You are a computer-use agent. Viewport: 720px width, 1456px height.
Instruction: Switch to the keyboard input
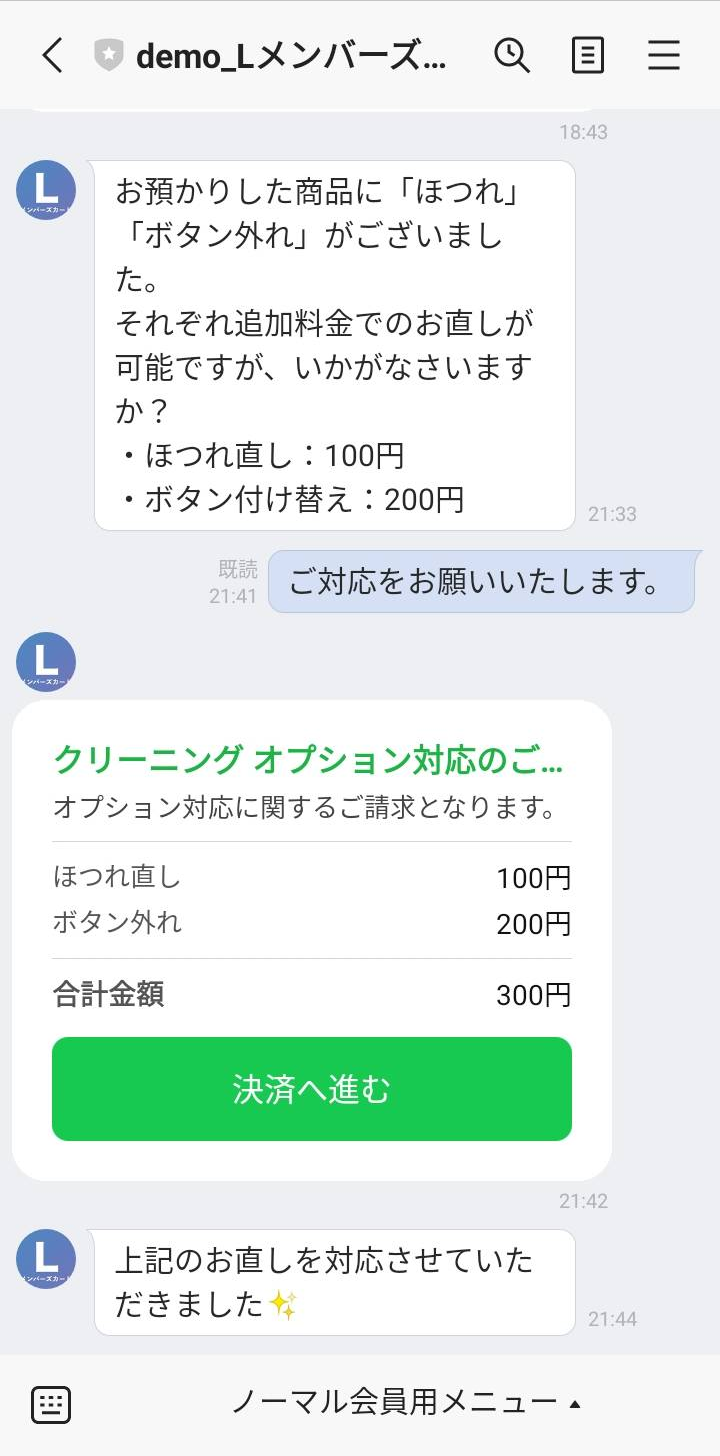pyautogui.click(x=51, y=1404)
